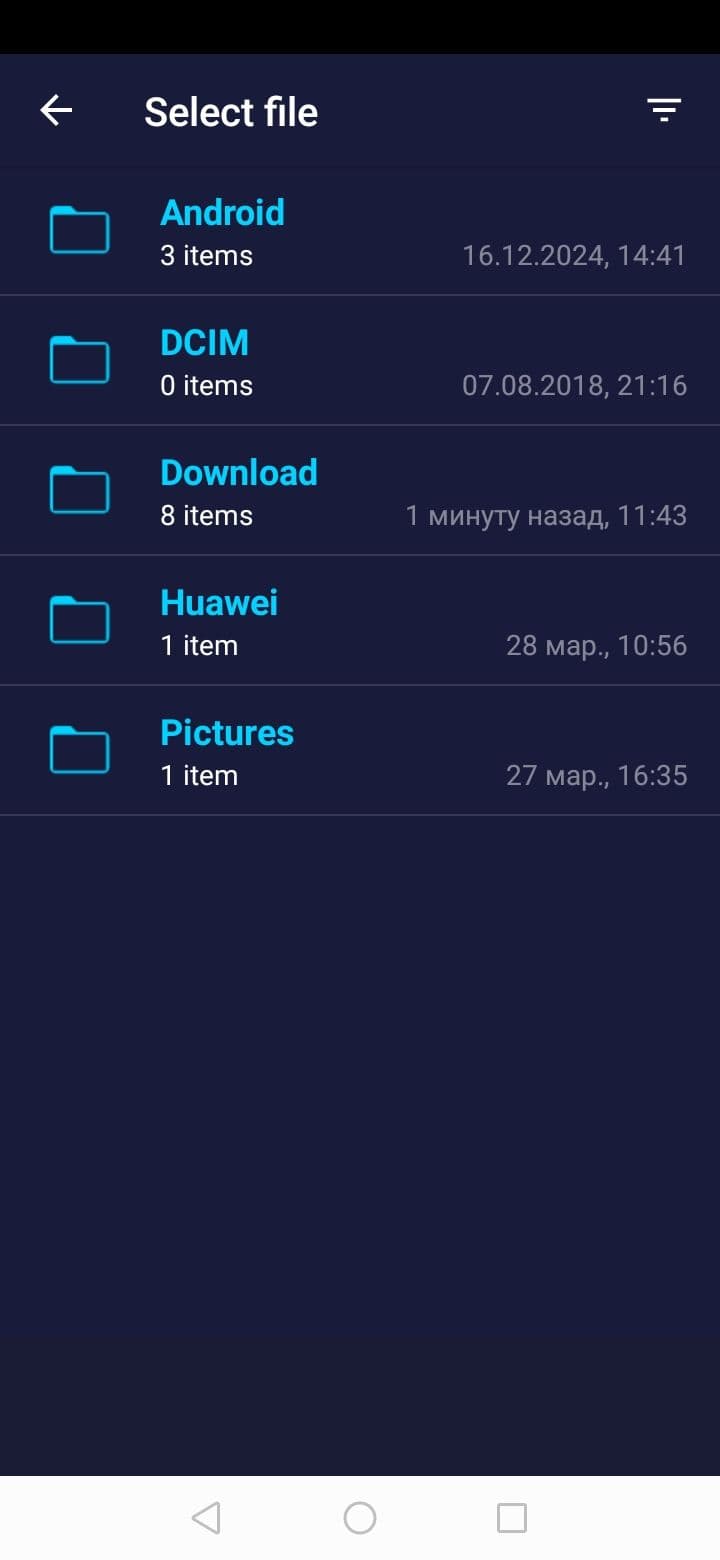Open the sort options icon top right

coord(663,110)
